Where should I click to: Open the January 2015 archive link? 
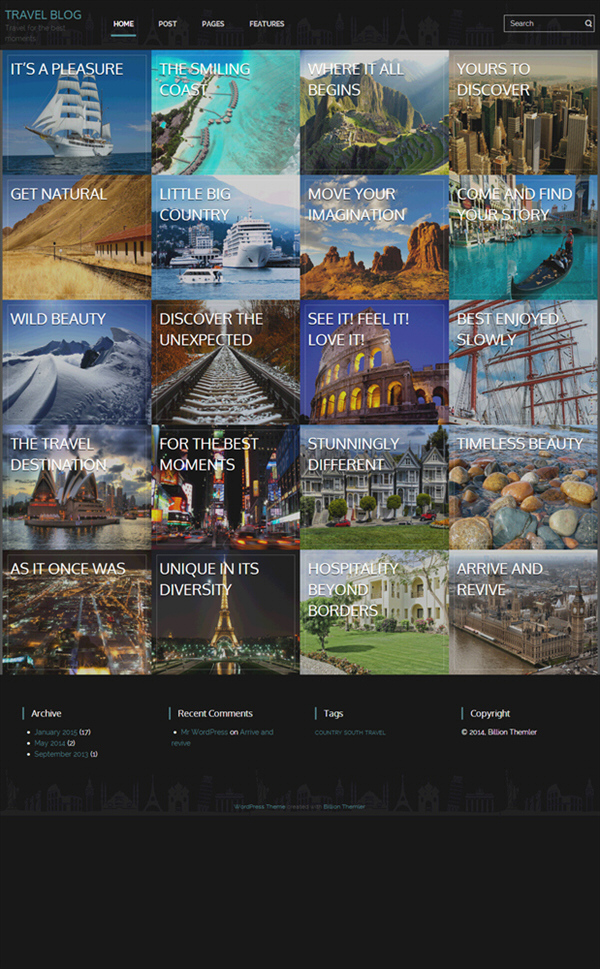point(56,732)
